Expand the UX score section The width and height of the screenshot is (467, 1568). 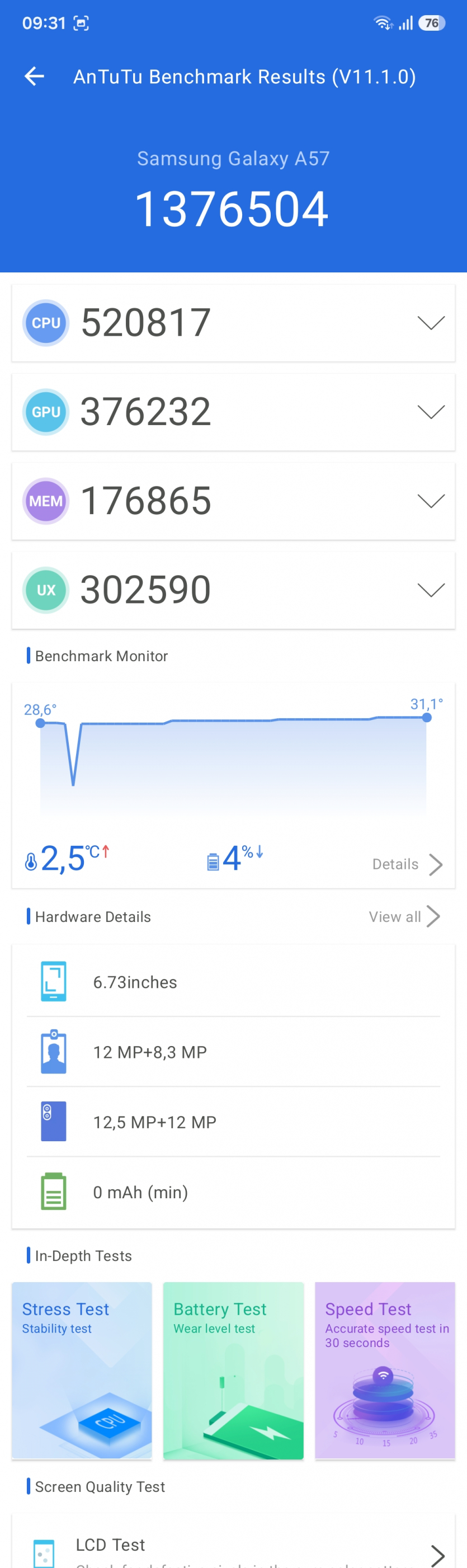coord(431,590)
